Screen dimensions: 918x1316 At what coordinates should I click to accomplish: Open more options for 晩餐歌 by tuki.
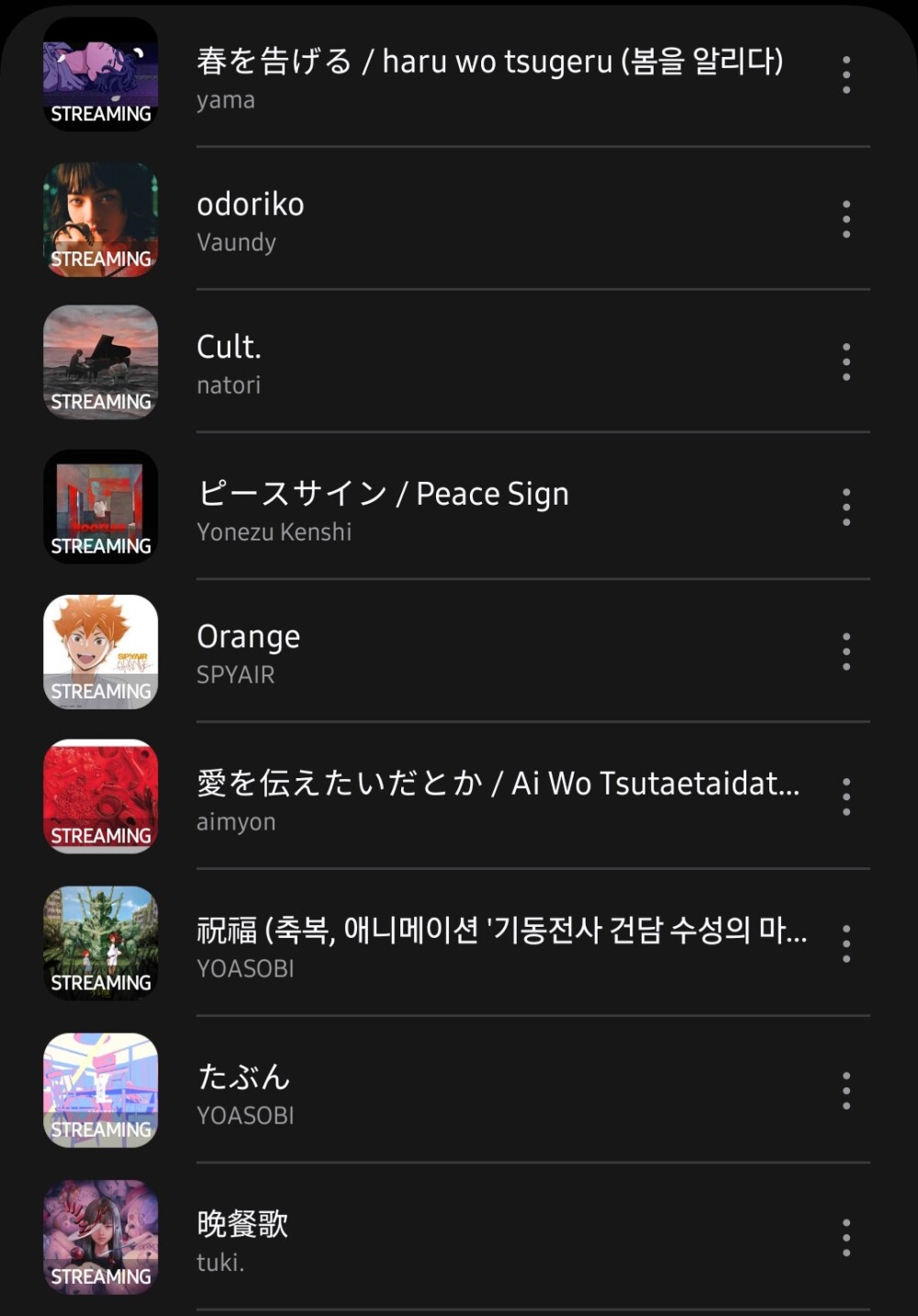point(846,1238)
